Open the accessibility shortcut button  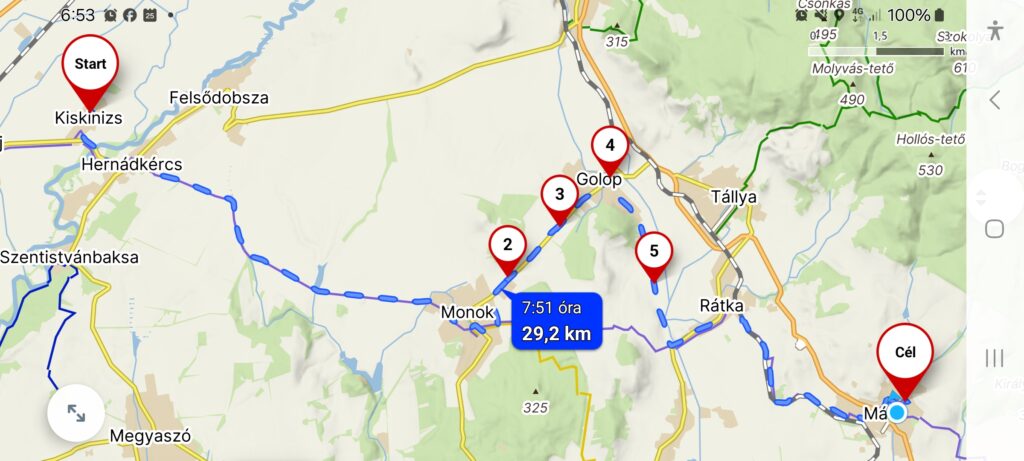point(994,29)
